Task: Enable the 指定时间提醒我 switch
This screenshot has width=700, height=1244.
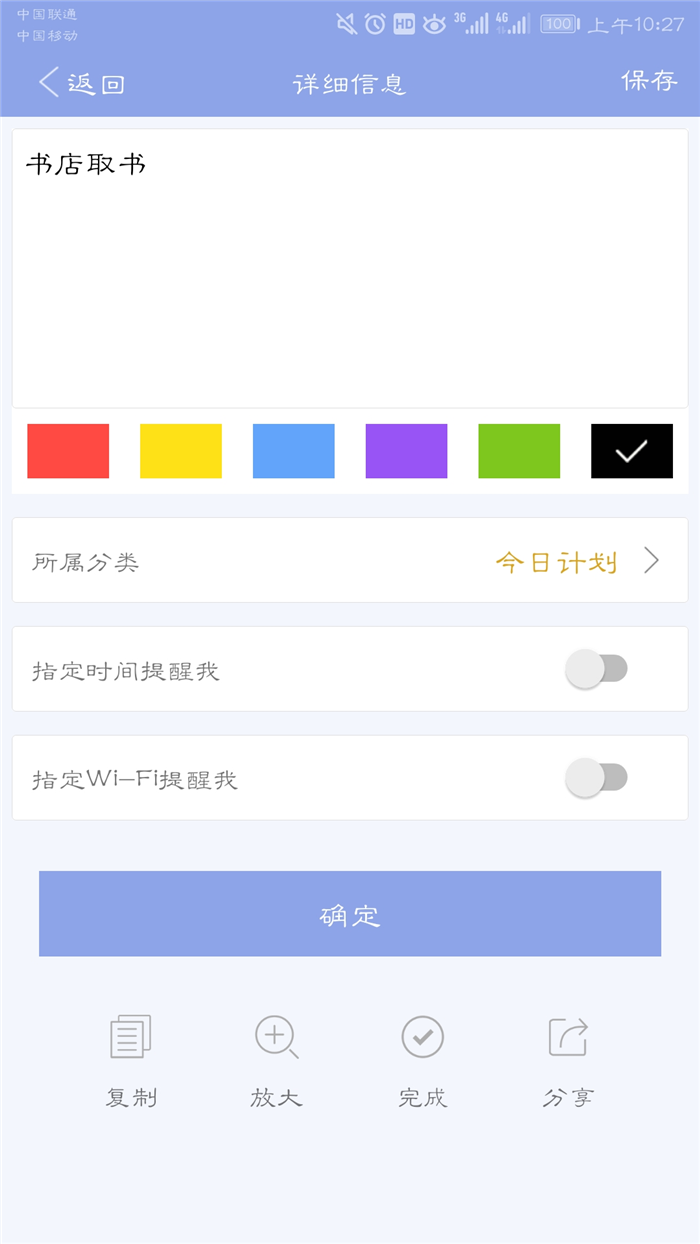Action: pyautogui.click(x=596, y=669)
